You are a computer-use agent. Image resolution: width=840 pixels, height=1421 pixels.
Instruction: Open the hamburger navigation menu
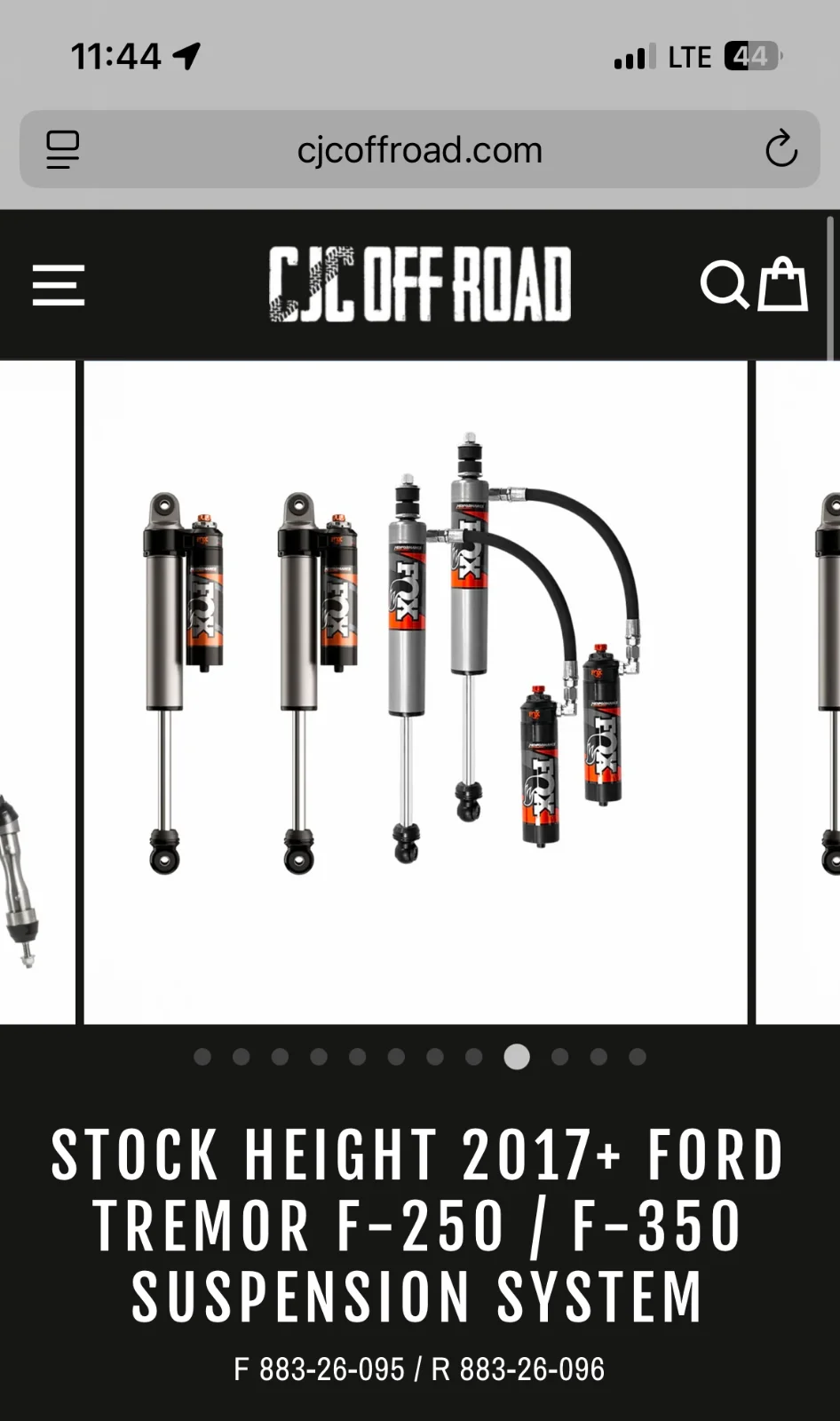(59, 285)
